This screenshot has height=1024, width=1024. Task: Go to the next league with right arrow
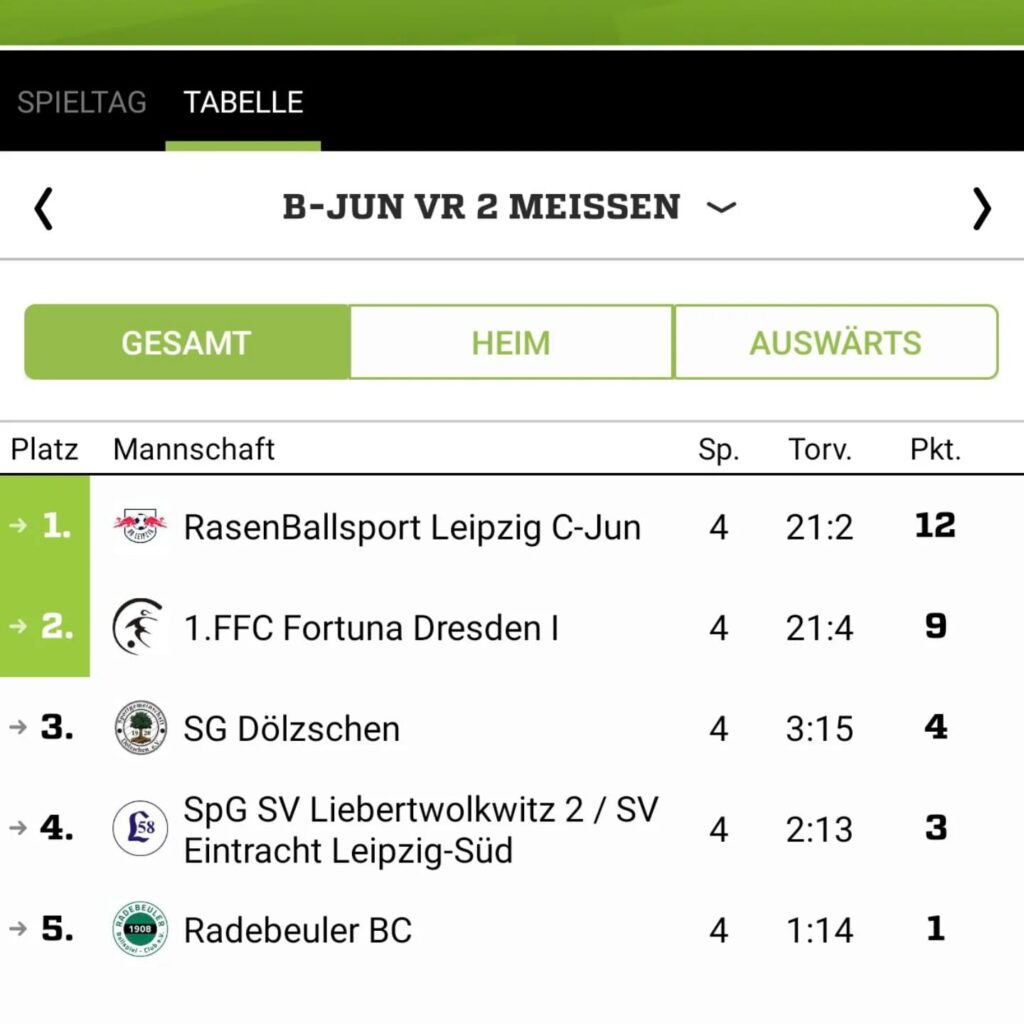982,209
